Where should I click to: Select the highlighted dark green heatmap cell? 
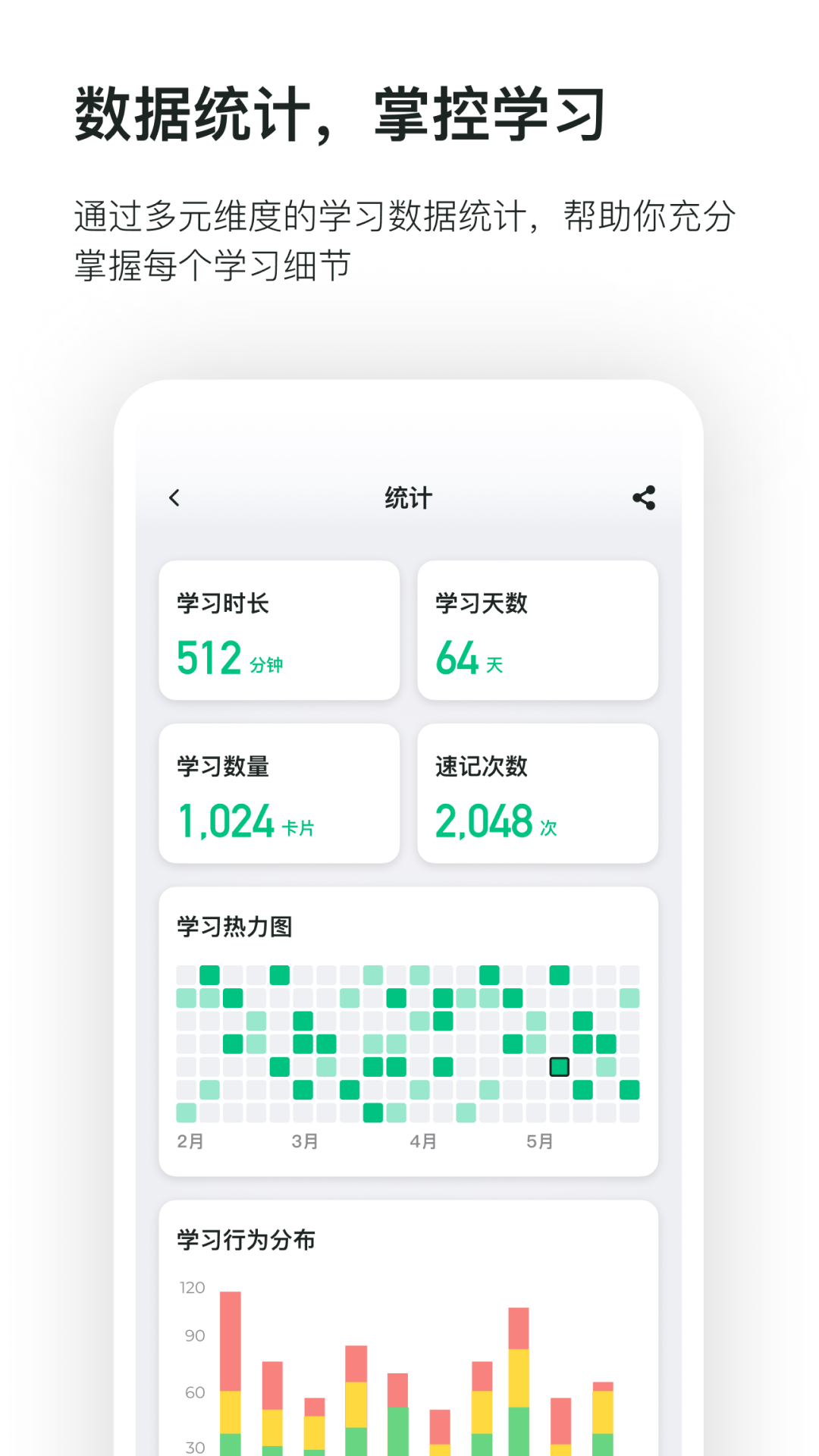point(560,1066)
